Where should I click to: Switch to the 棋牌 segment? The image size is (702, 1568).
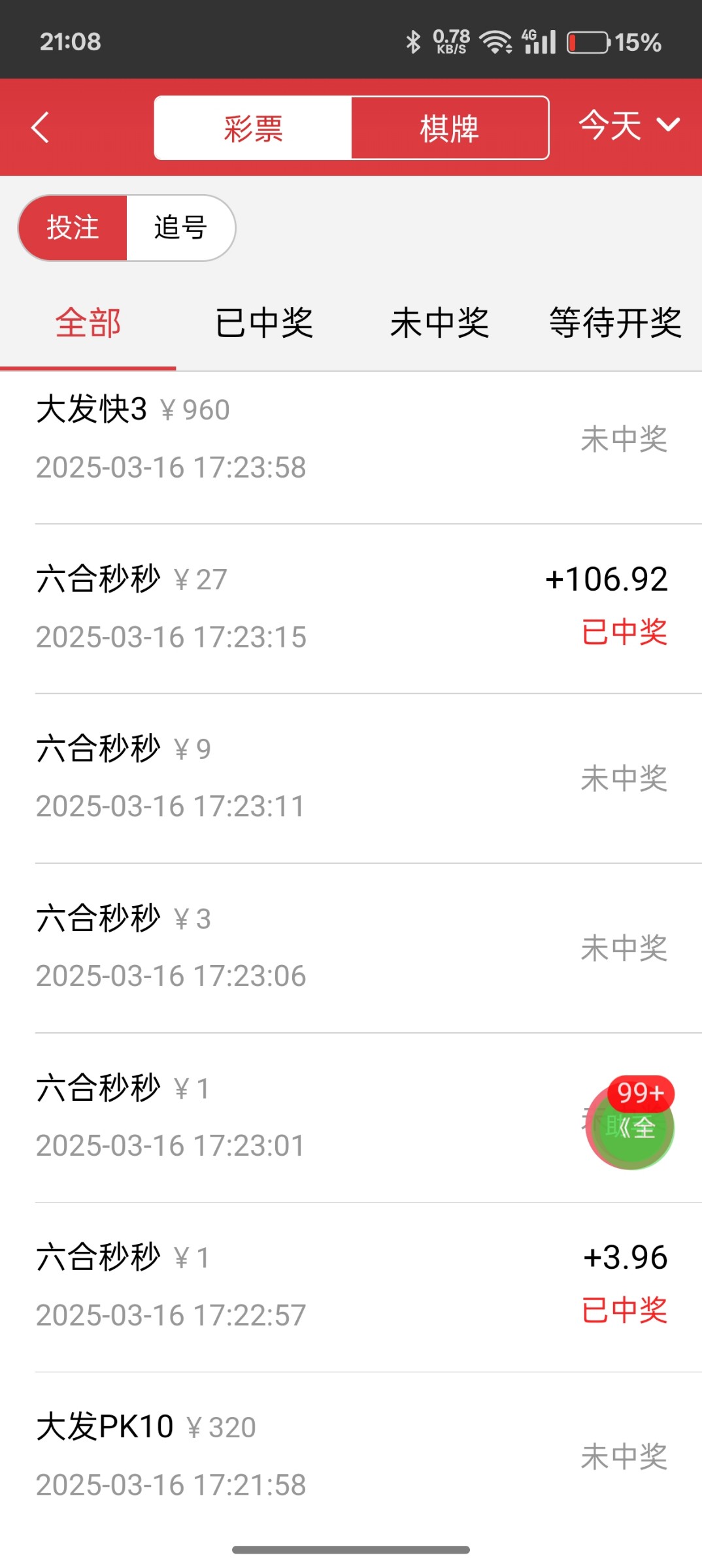click(449, 128)
